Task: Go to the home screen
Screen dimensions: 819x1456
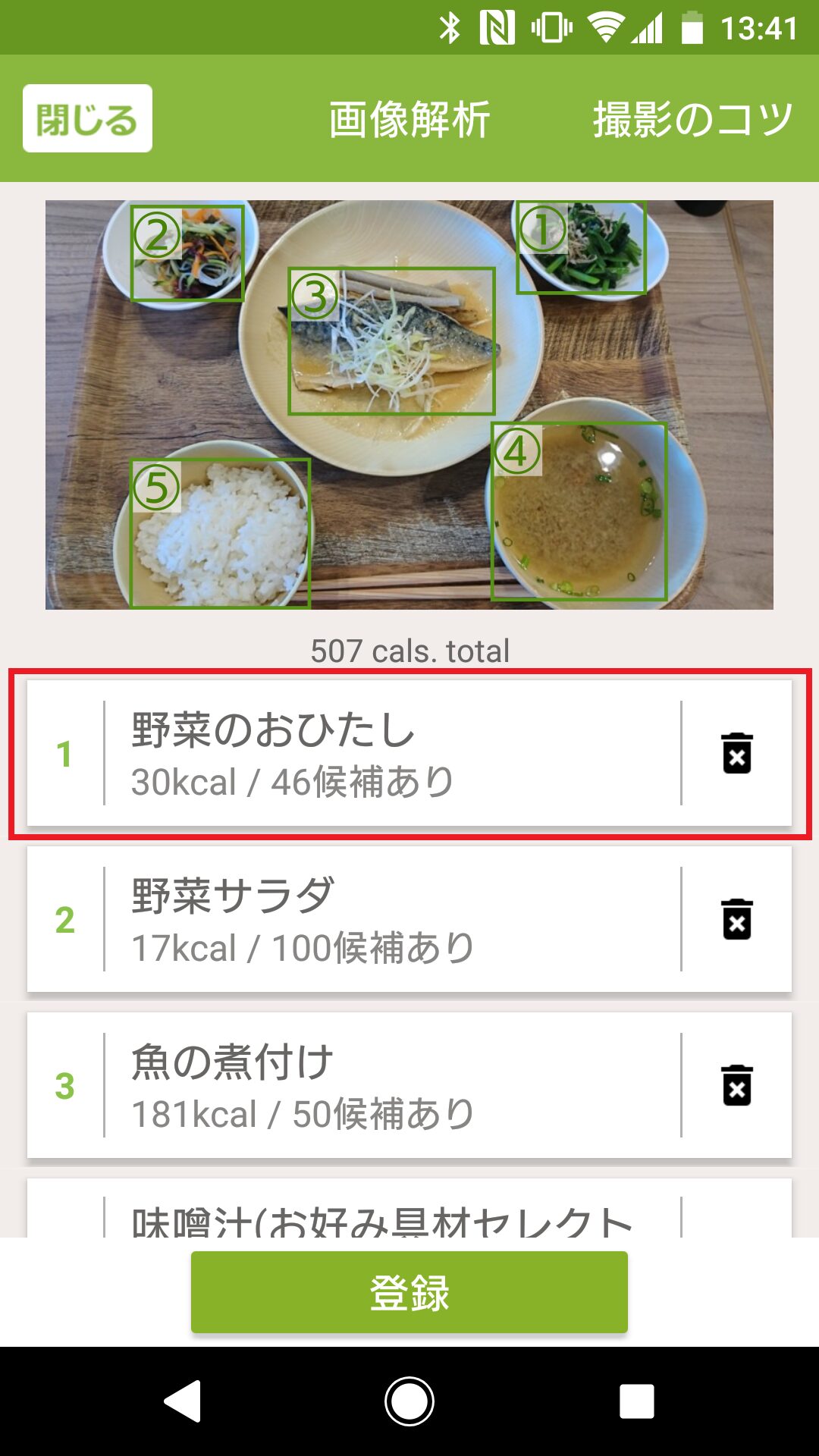Action: tap(409, 1401)
